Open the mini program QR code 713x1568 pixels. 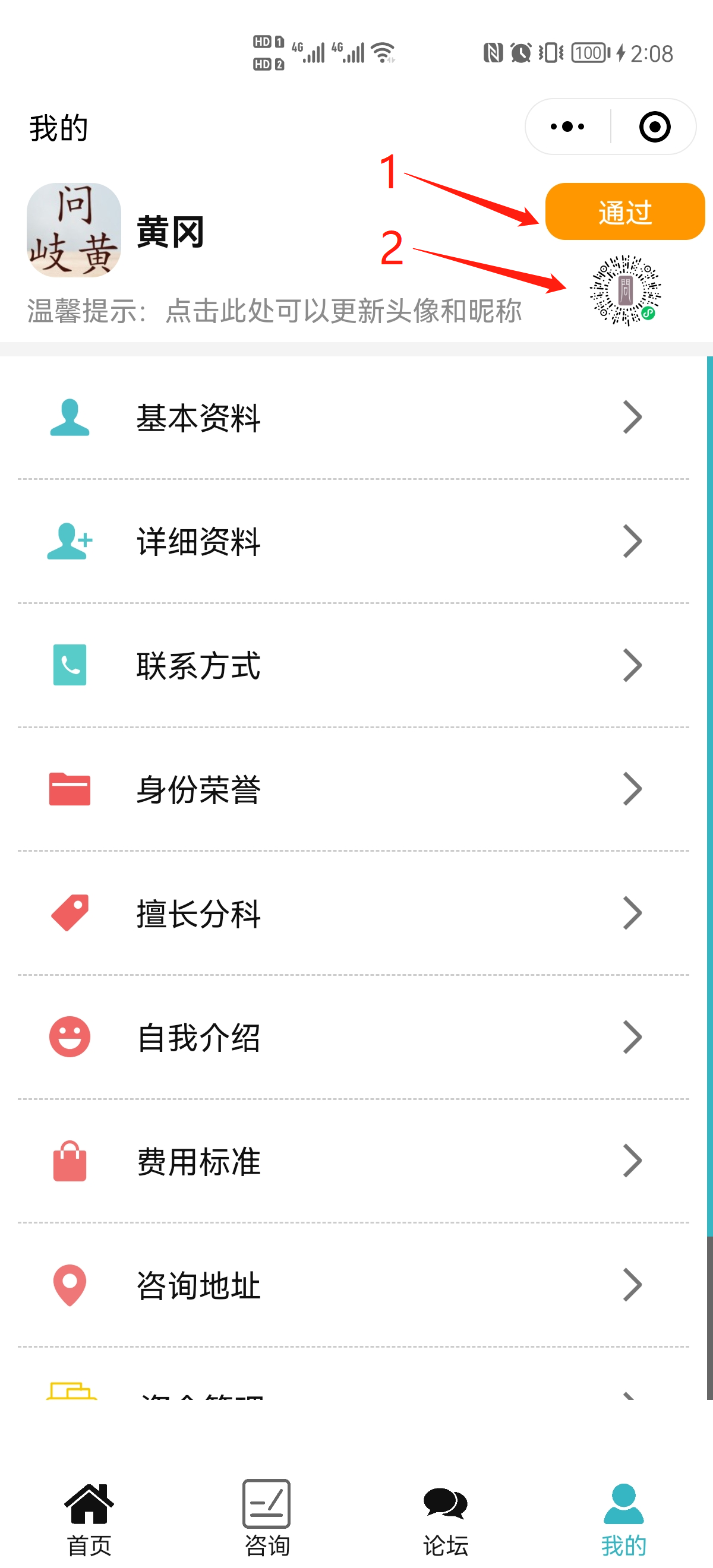[x=624, y=290]
